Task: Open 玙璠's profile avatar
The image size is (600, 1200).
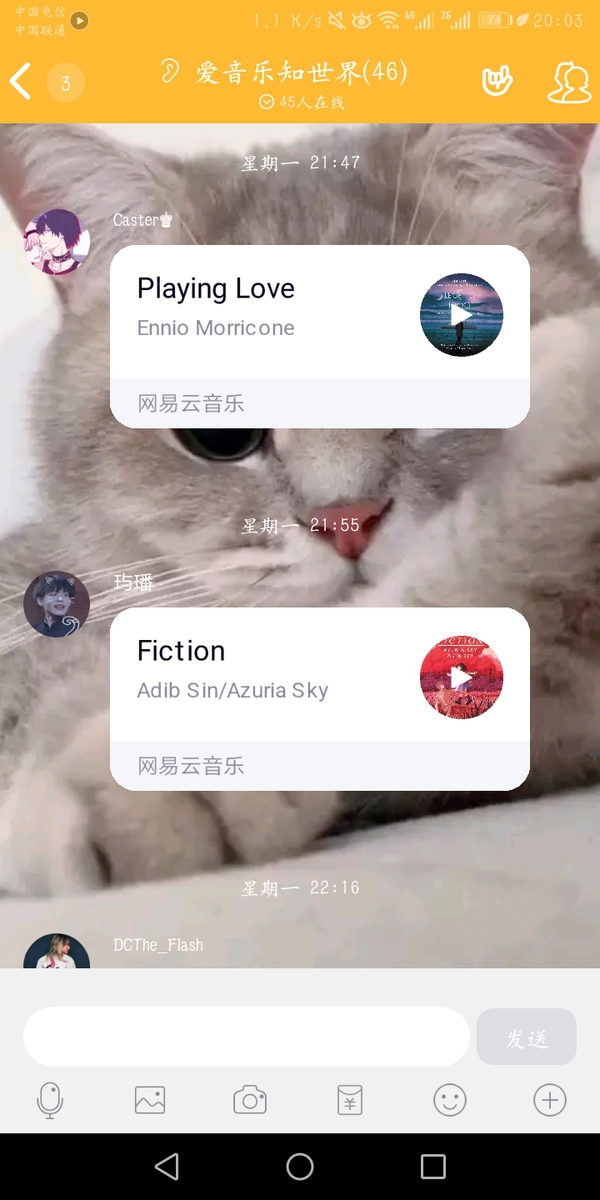Action: click(57, 604)
